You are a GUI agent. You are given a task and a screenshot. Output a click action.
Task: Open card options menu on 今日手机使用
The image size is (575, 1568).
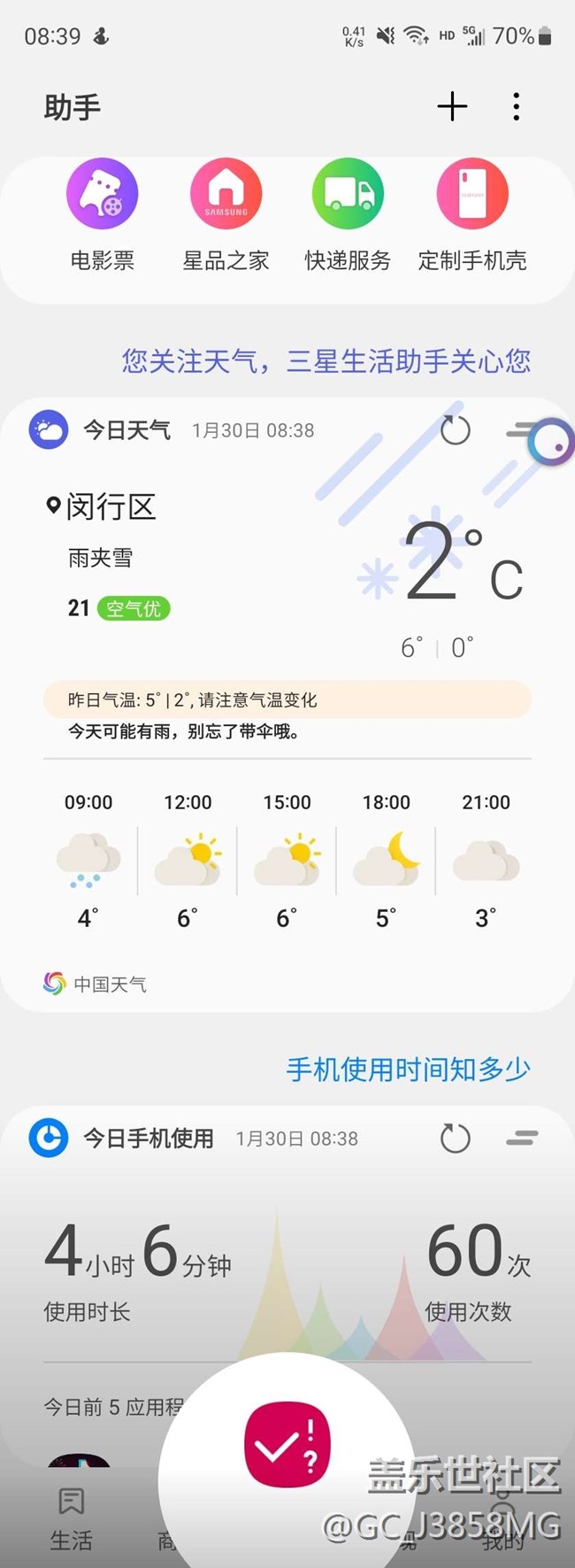click(522, 1139)
